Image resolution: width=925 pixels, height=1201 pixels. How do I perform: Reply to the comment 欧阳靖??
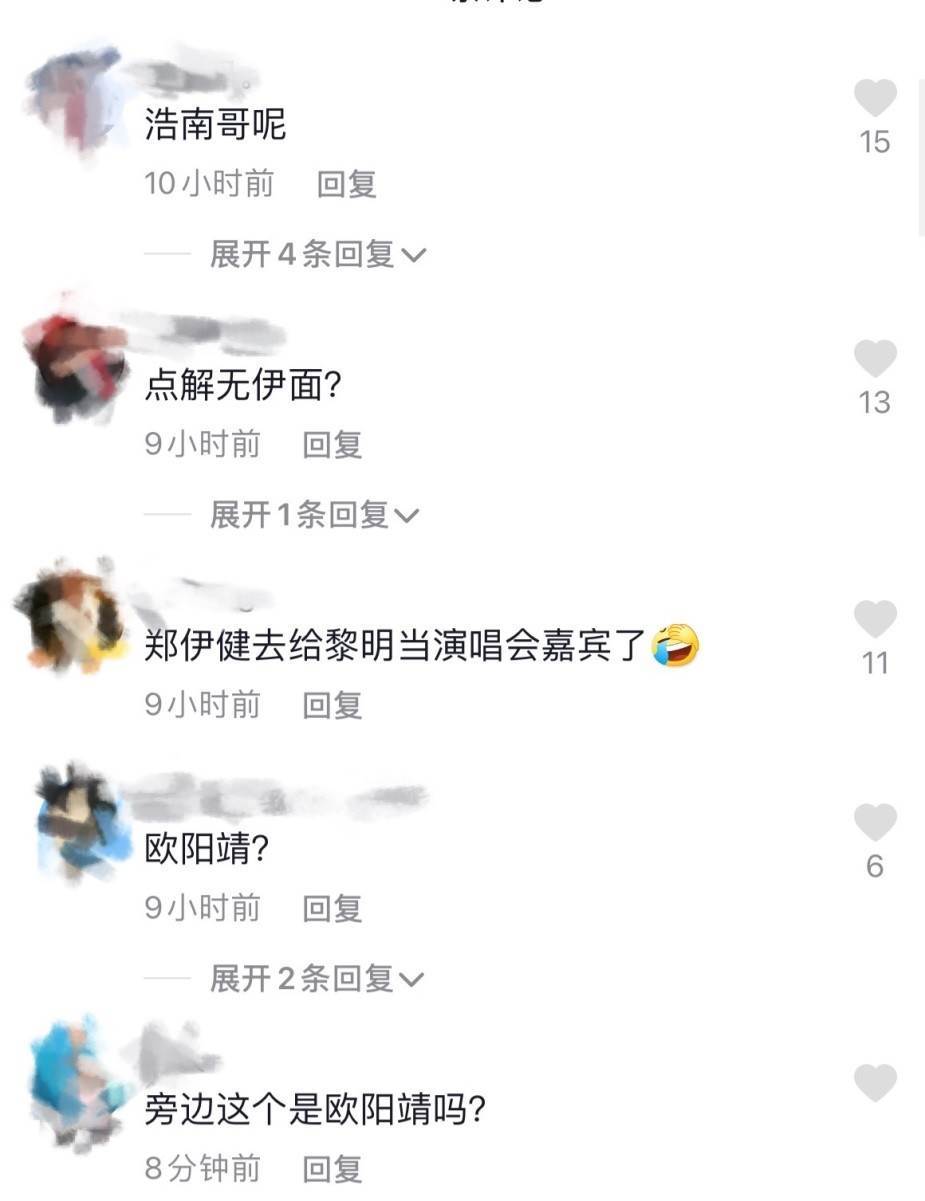pyautogui.click(x=332, y=908)
